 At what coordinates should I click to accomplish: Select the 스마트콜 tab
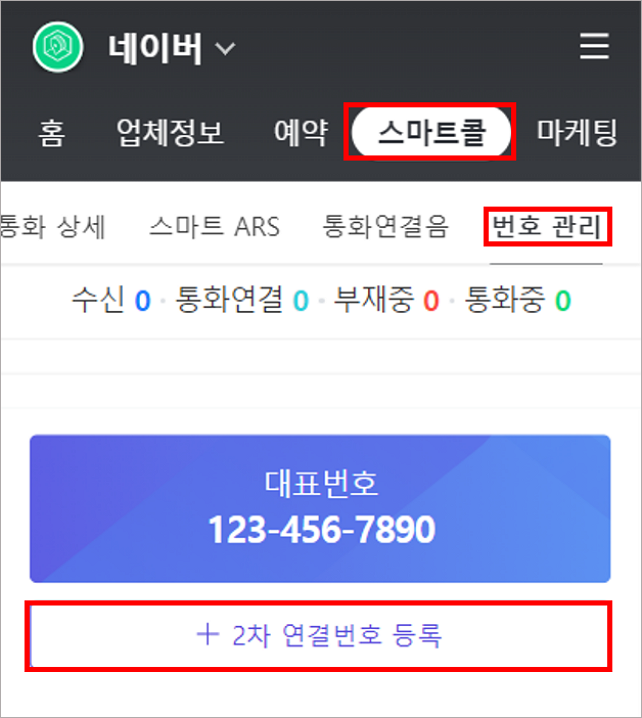click(x=431, y=132)
